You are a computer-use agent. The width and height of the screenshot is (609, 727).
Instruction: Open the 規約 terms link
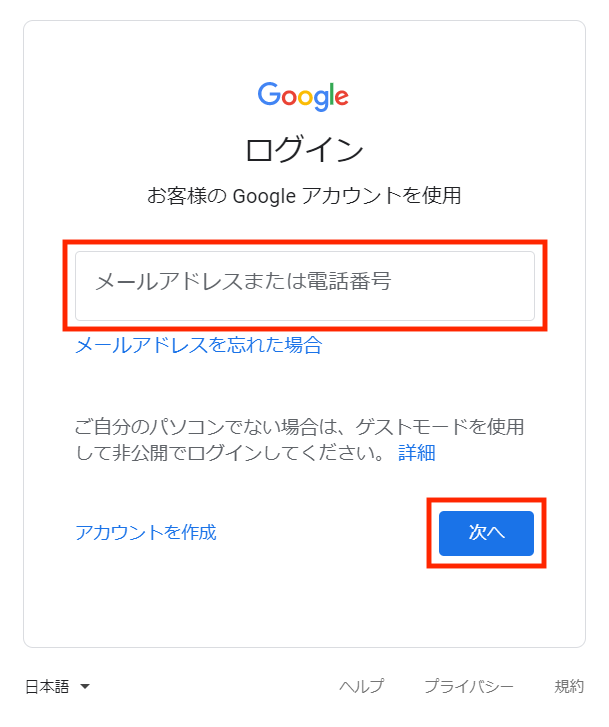click(x=569, y=687)
